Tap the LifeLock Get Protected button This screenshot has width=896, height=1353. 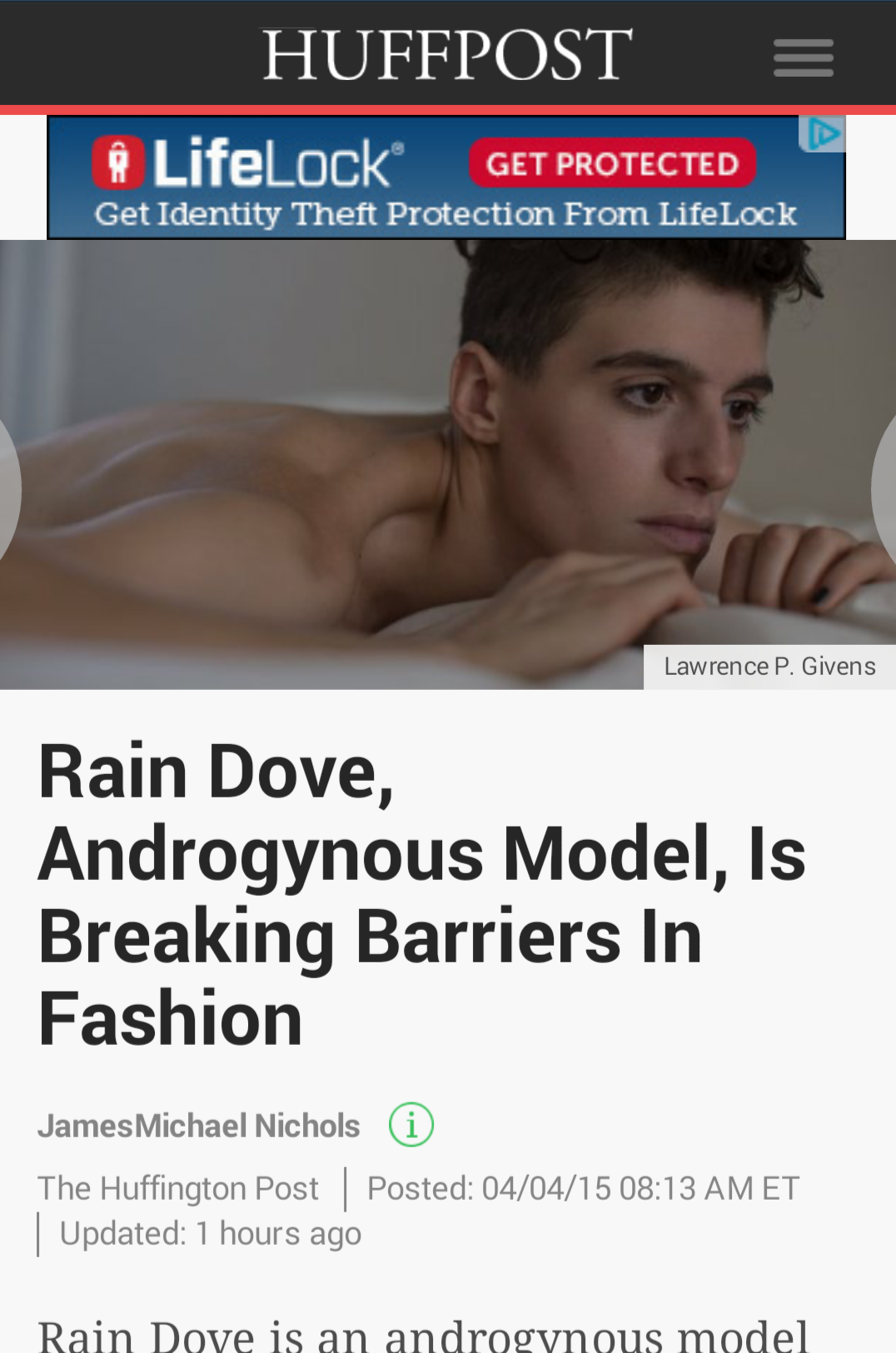612,163
